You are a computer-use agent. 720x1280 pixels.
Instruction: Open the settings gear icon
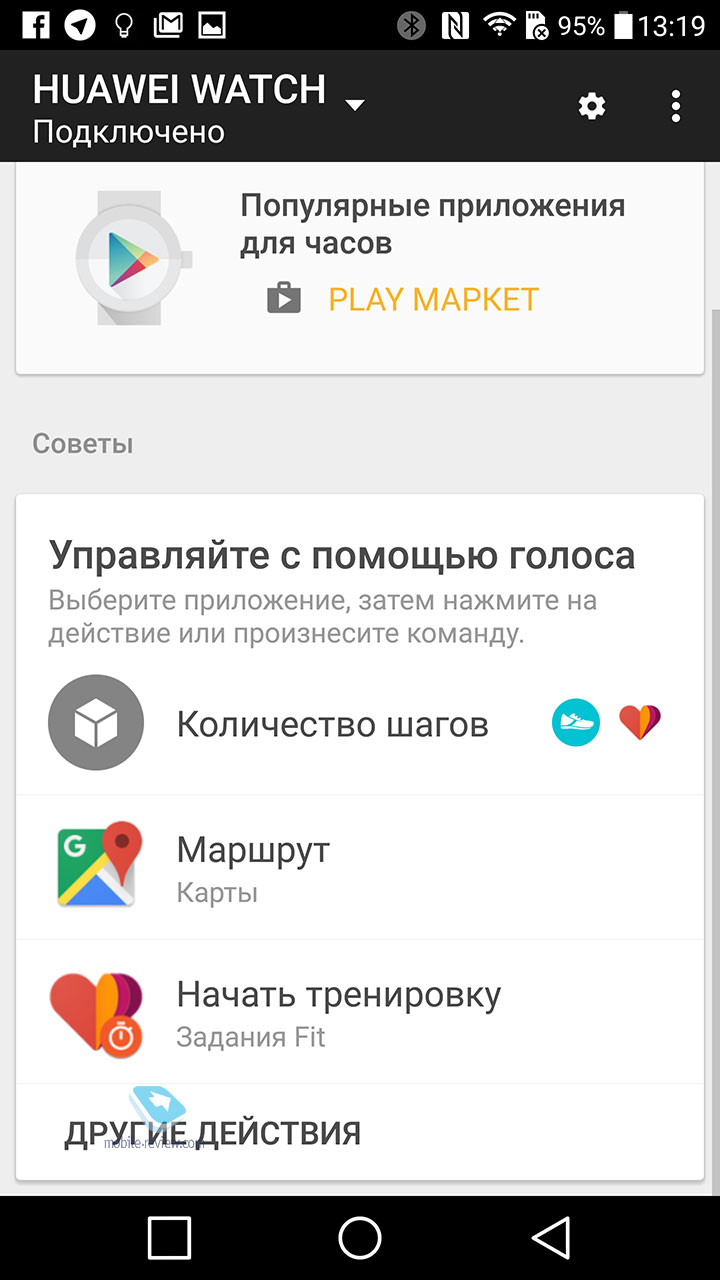(592, 106)
